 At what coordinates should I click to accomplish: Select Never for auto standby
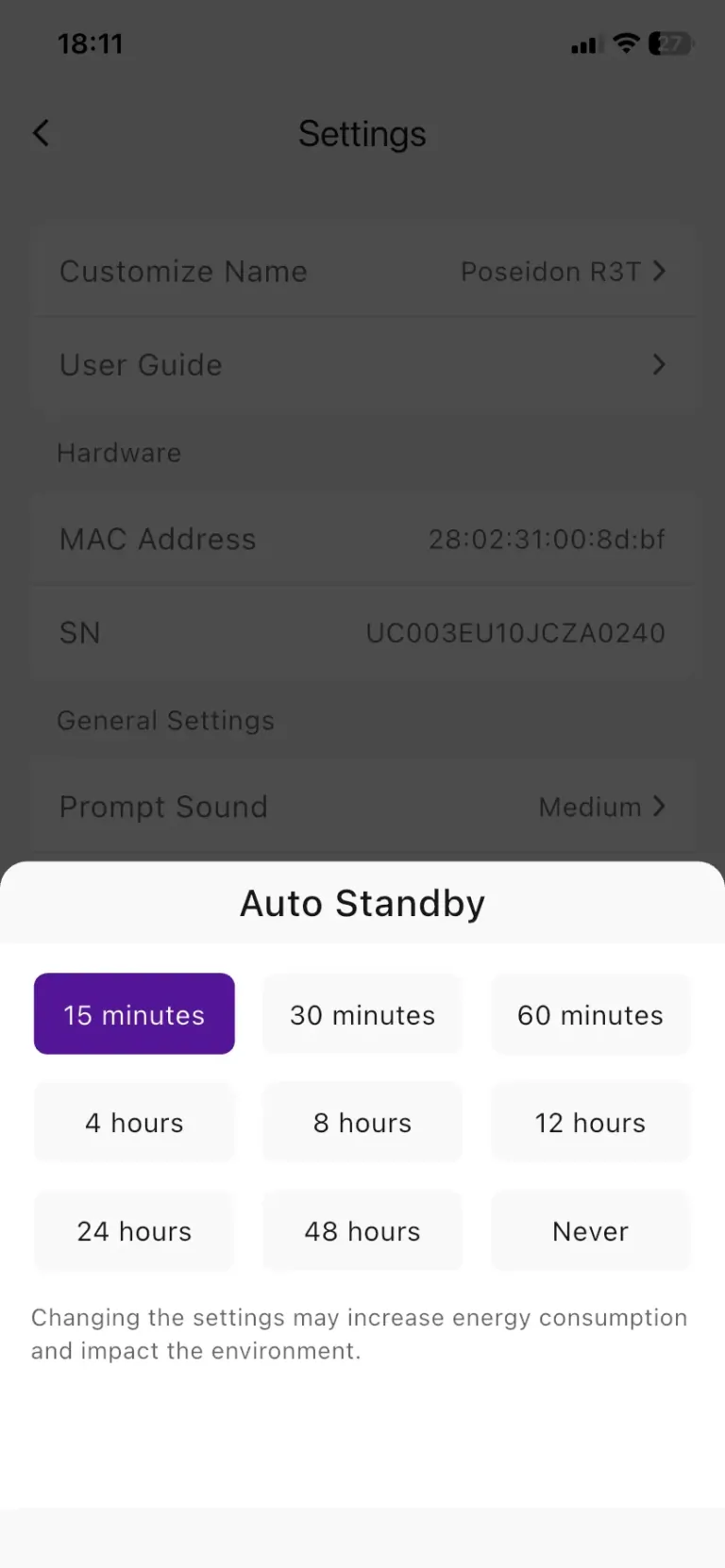tap(591, 1231)
